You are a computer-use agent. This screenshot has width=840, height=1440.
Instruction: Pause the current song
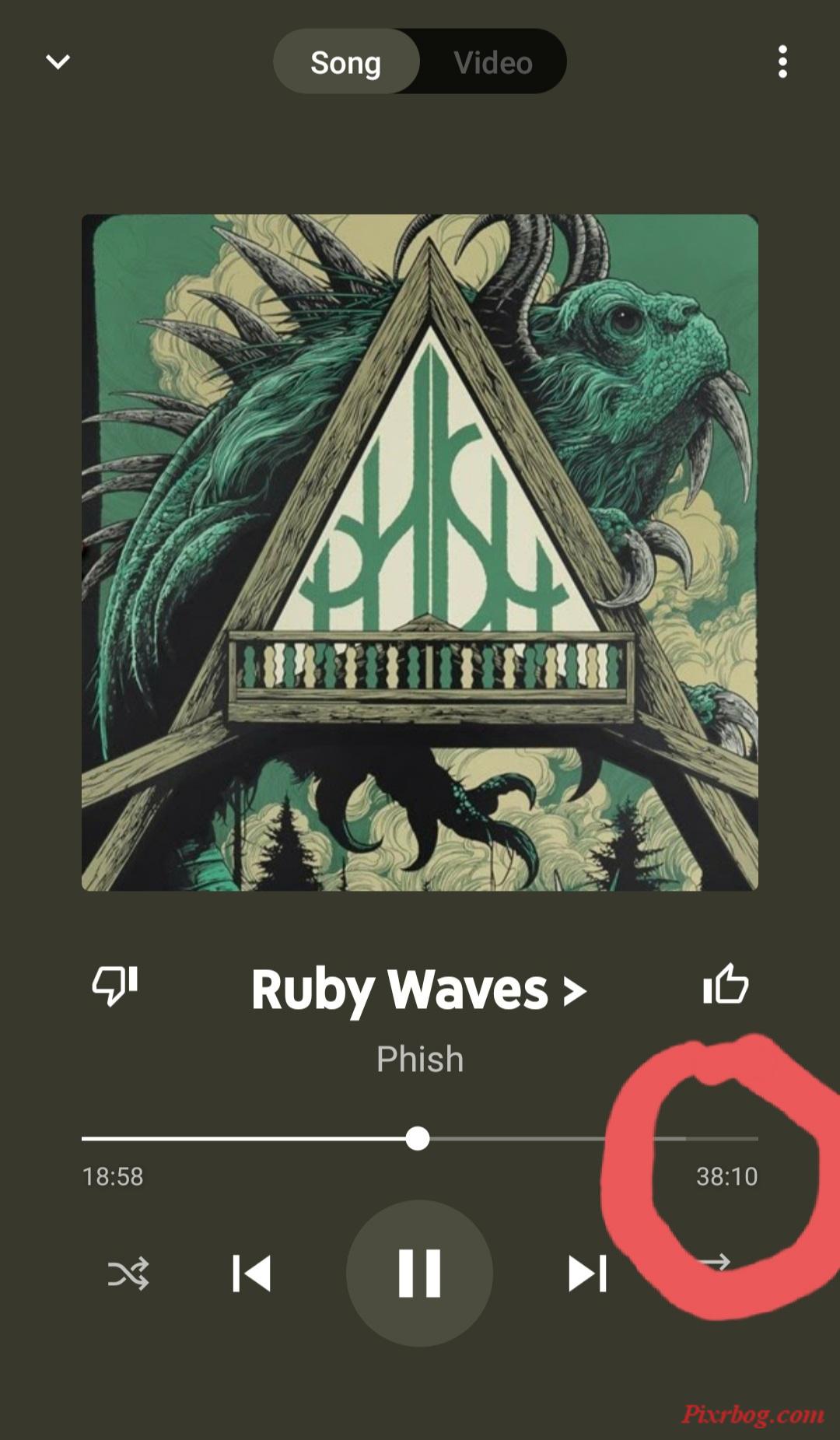pyautogui.click(x=419, y=1274)
